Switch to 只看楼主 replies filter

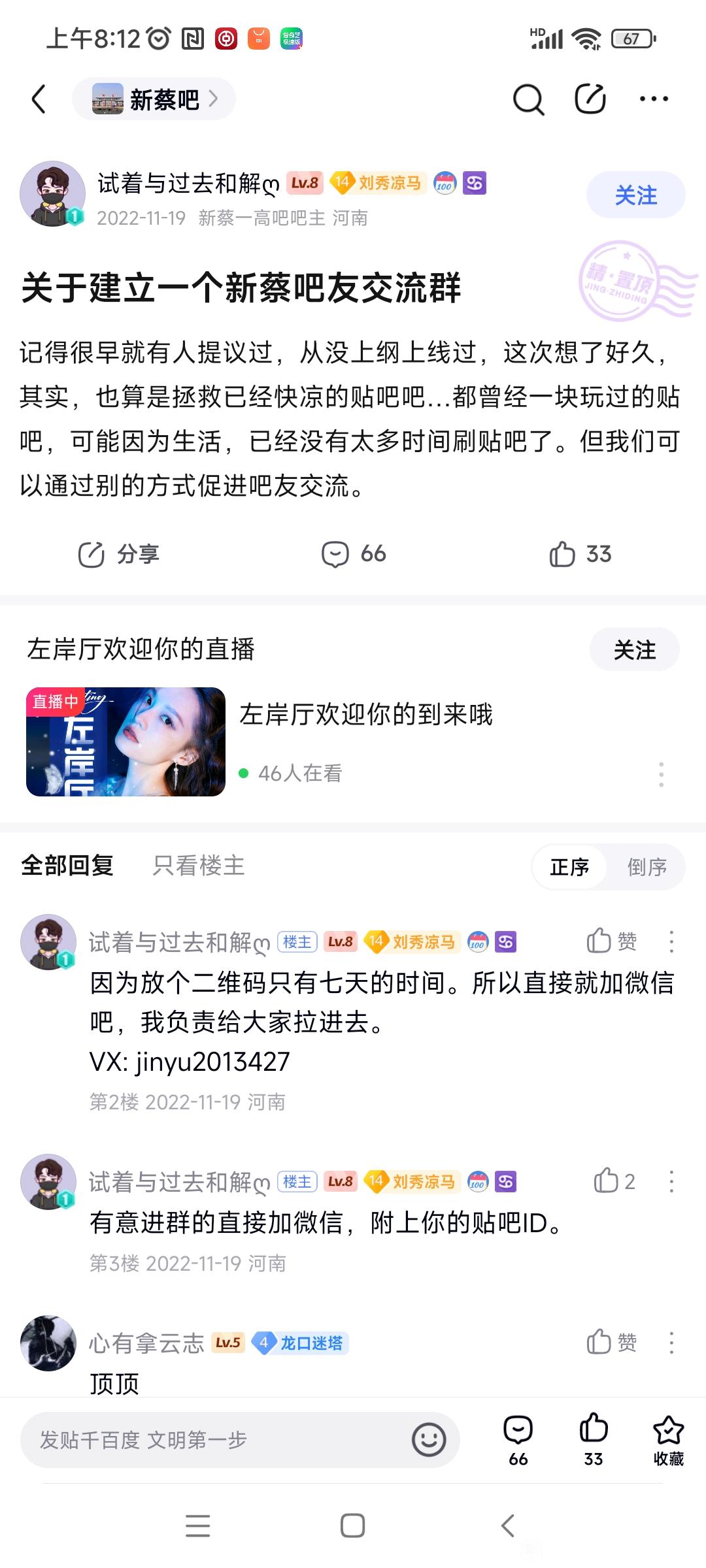tap(199, 866)
